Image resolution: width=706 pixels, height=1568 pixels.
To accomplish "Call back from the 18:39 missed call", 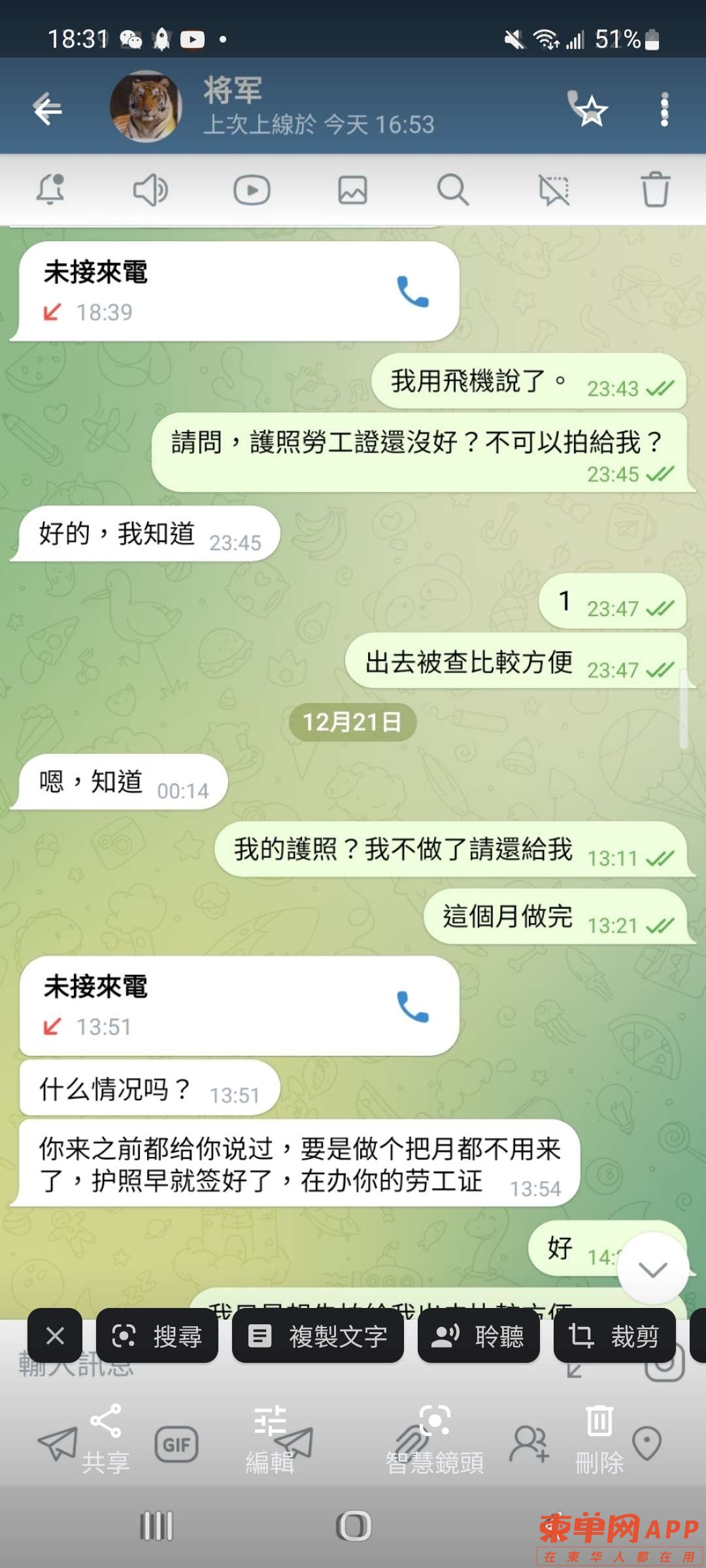I will (412, 291).
